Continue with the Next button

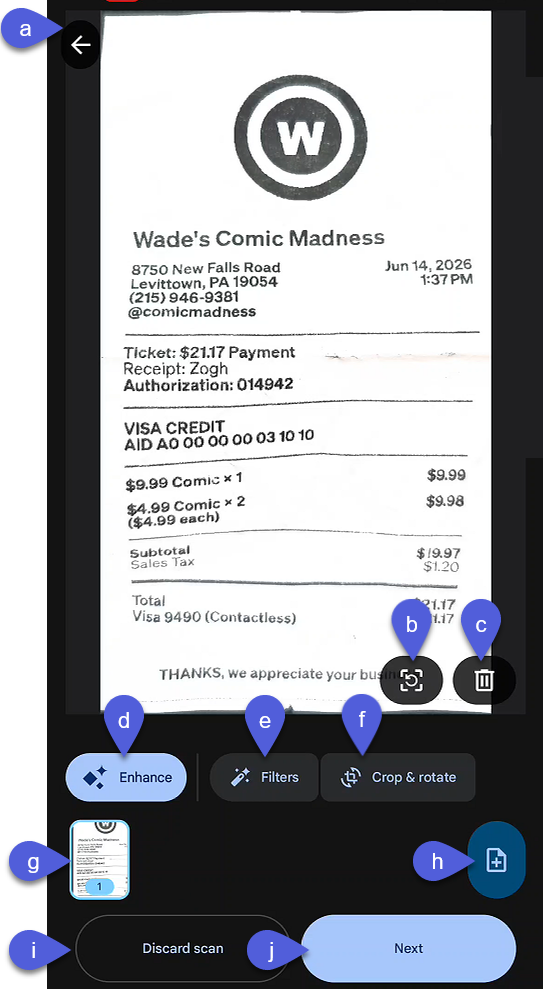point(409,948)
